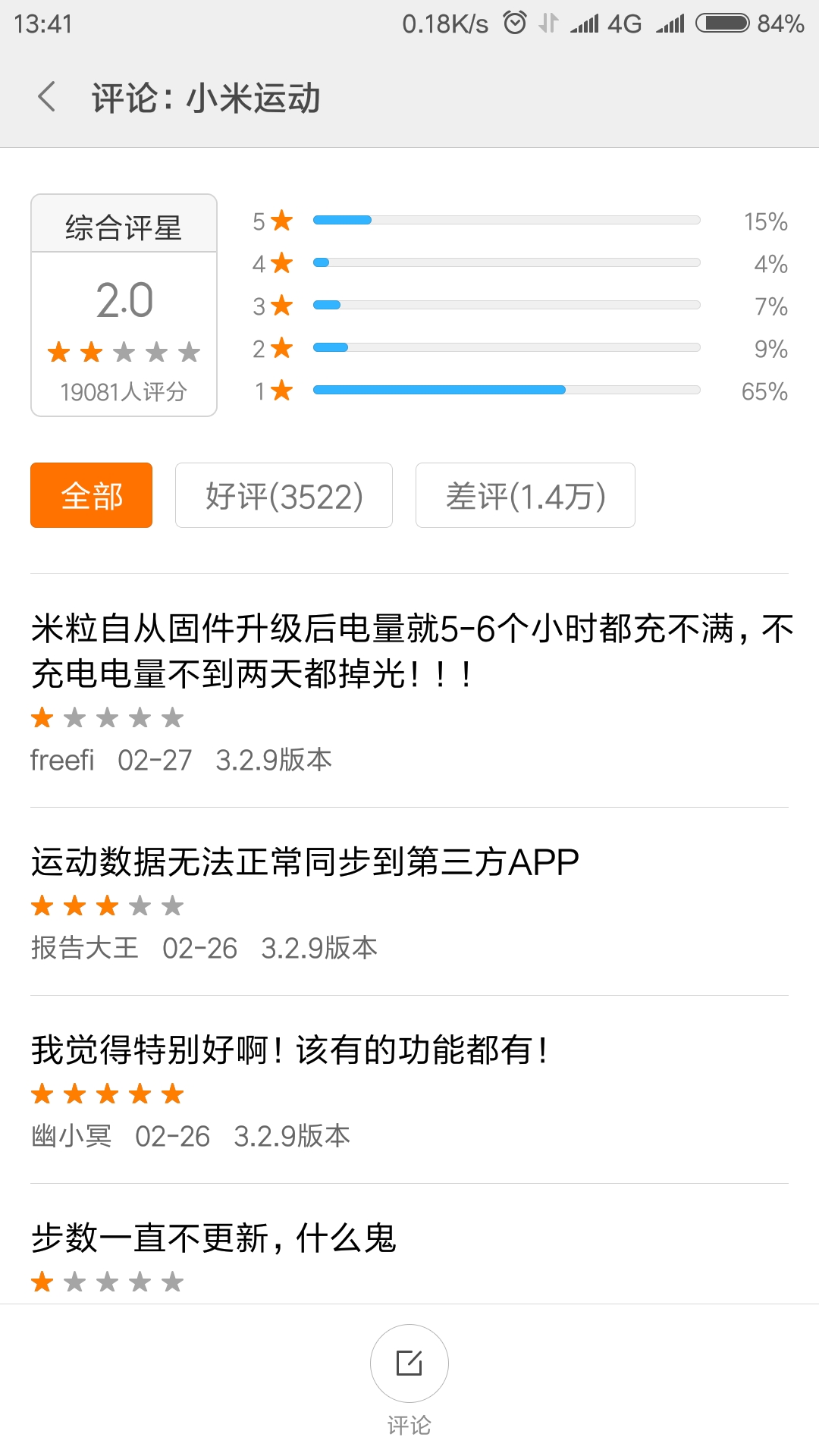
Task: Go back from the 小米运动 reviews page
Action: 47,98
